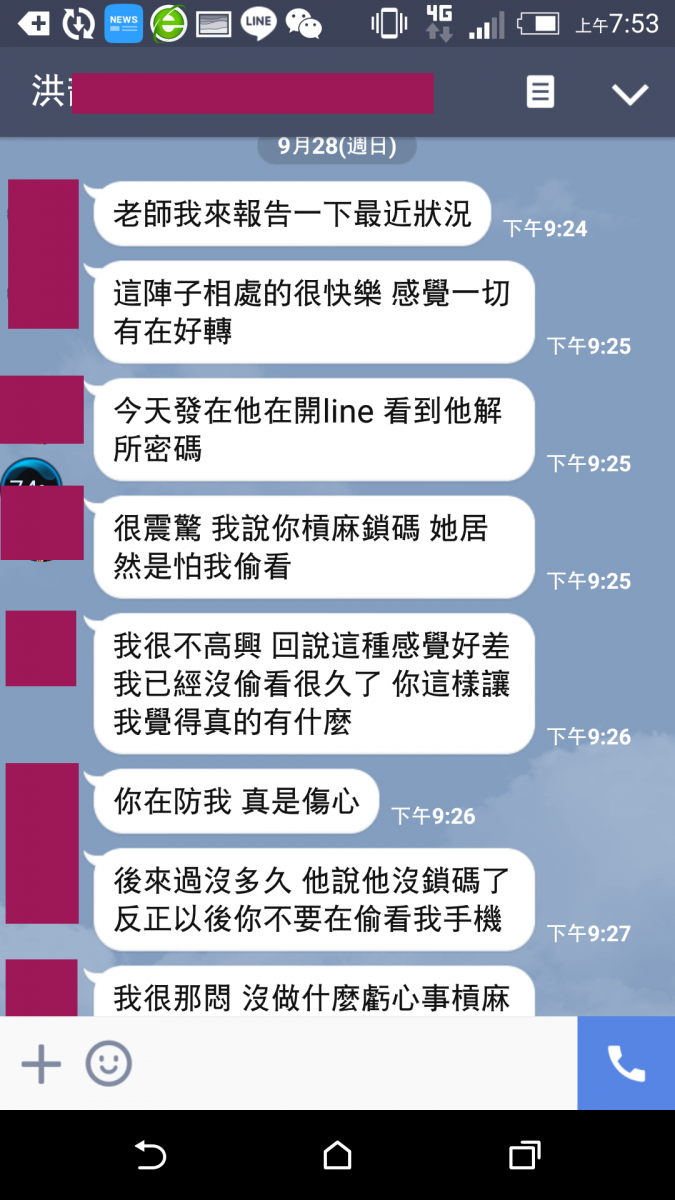The height and width of the screenshot is (1200, 675).
Task: Tap the message input field
Action: (x=350, y=1063)
